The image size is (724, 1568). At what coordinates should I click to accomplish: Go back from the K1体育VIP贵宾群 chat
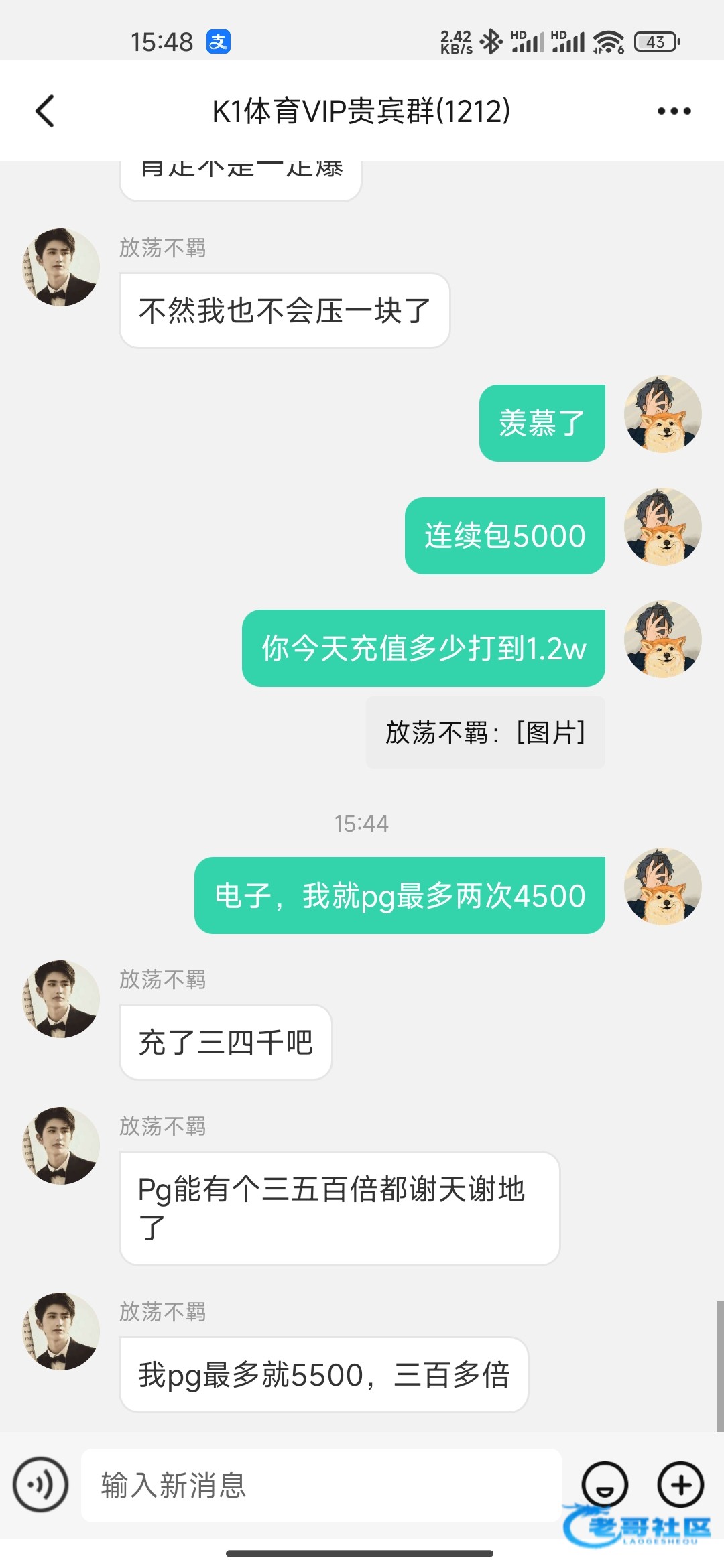[44, 111]
